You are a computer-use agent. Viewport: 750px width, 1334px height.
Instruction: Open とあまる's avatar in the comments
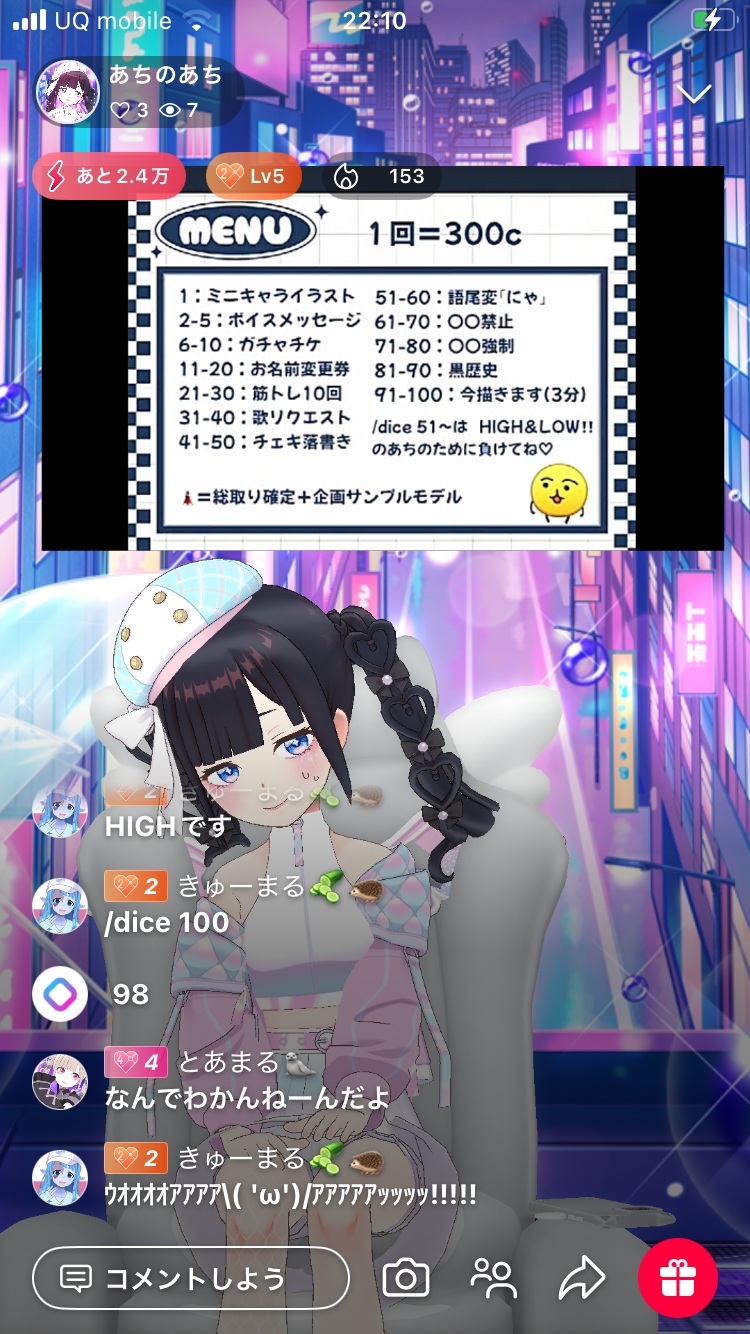click(60, 1082)
